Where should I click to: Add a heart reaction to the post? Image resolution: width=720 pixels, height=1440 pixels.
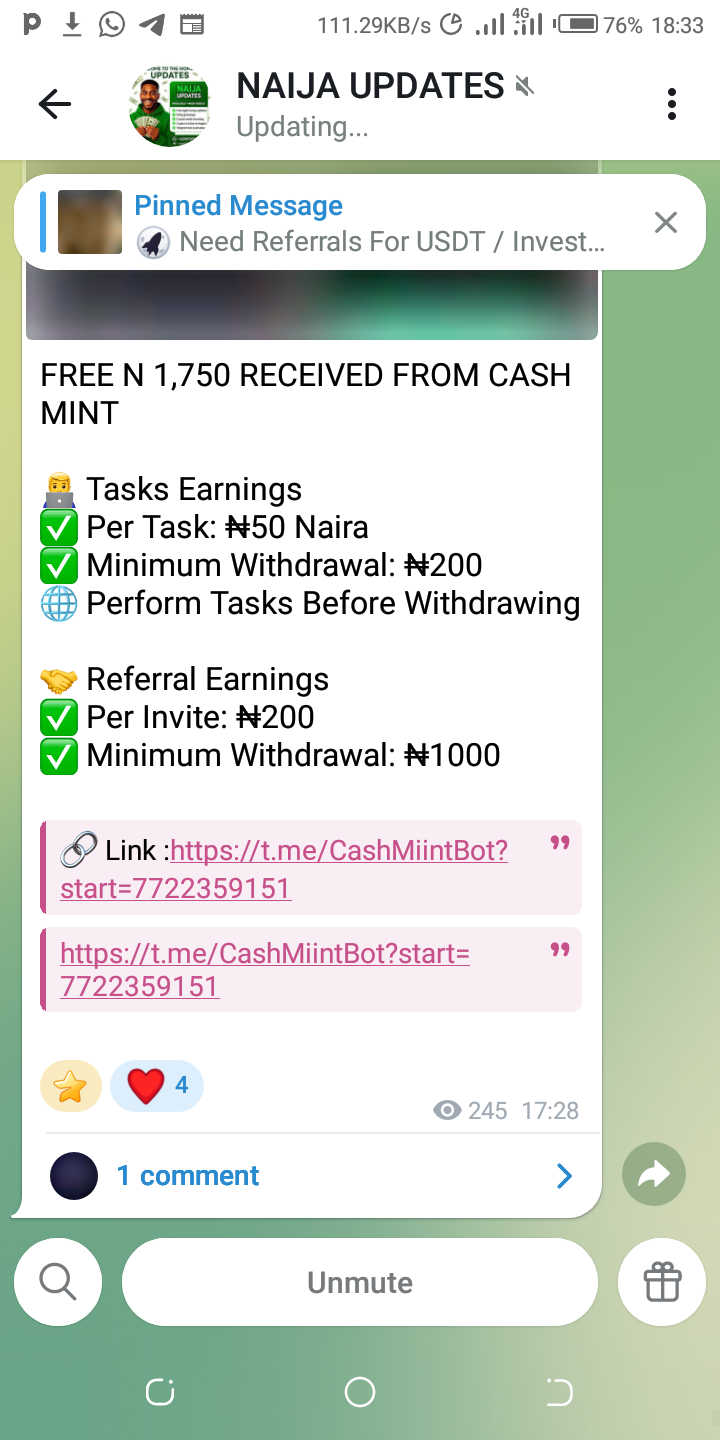click(x=157, y=1086)
